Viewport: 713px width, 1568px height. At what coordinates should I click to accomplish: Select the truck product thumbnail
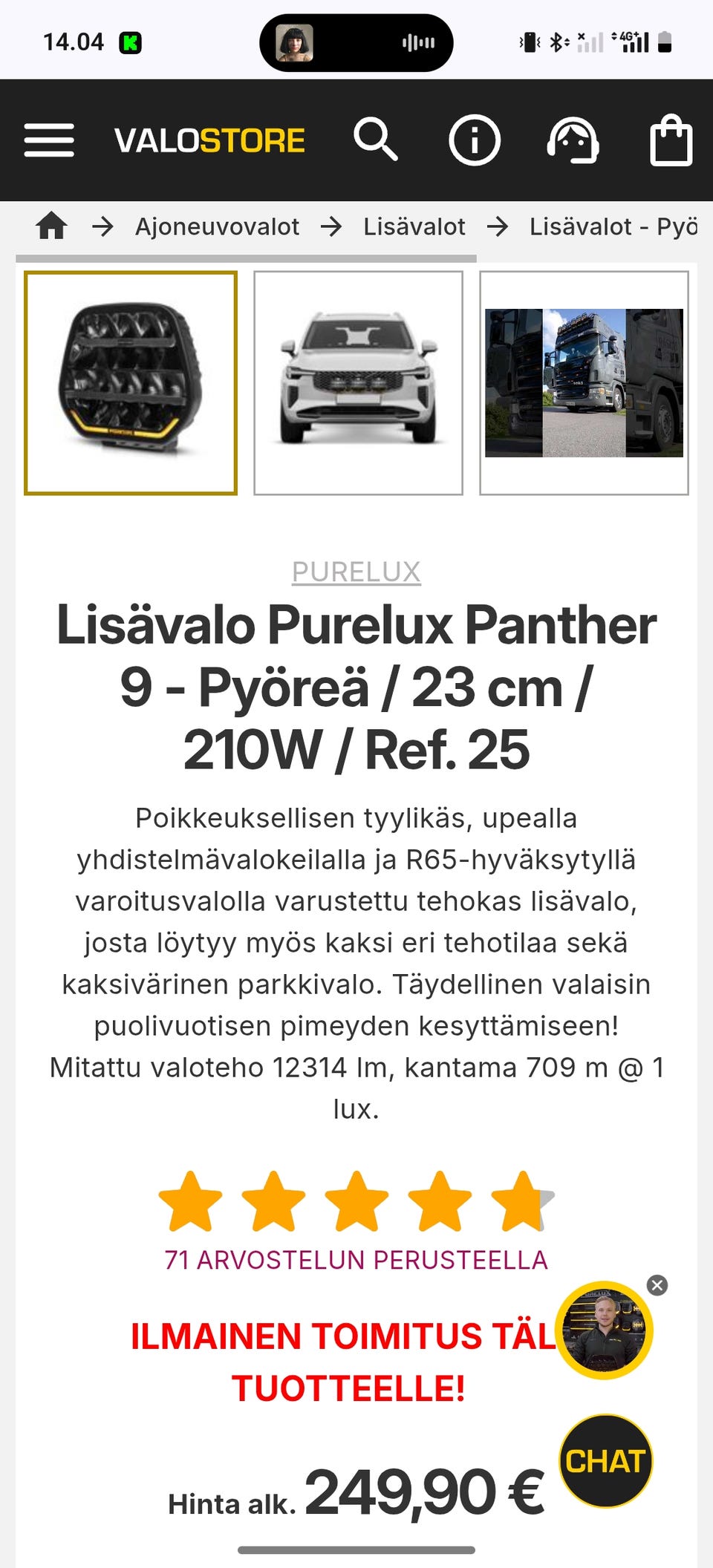point(586,382)
